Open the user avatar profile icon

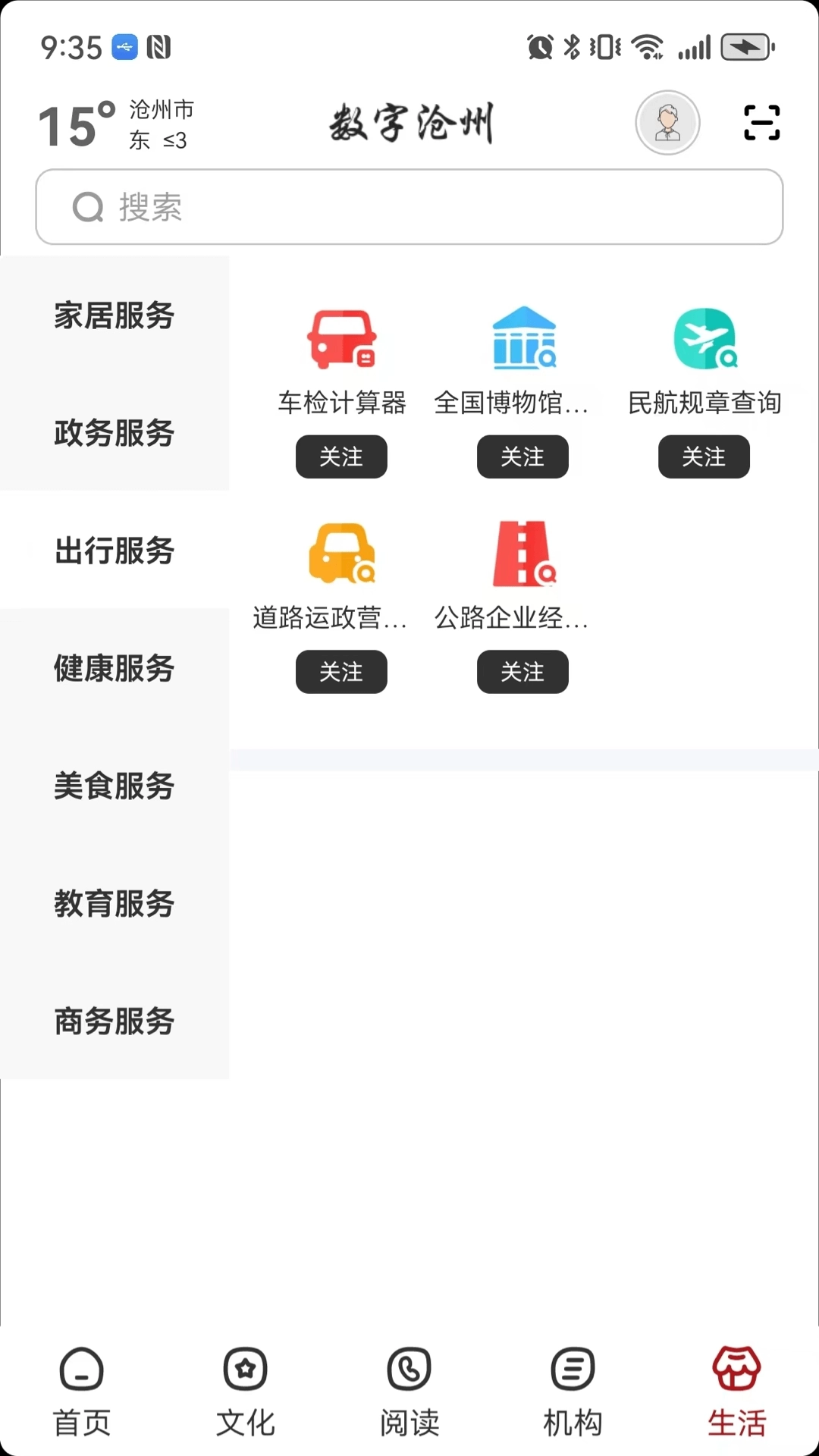667,122
